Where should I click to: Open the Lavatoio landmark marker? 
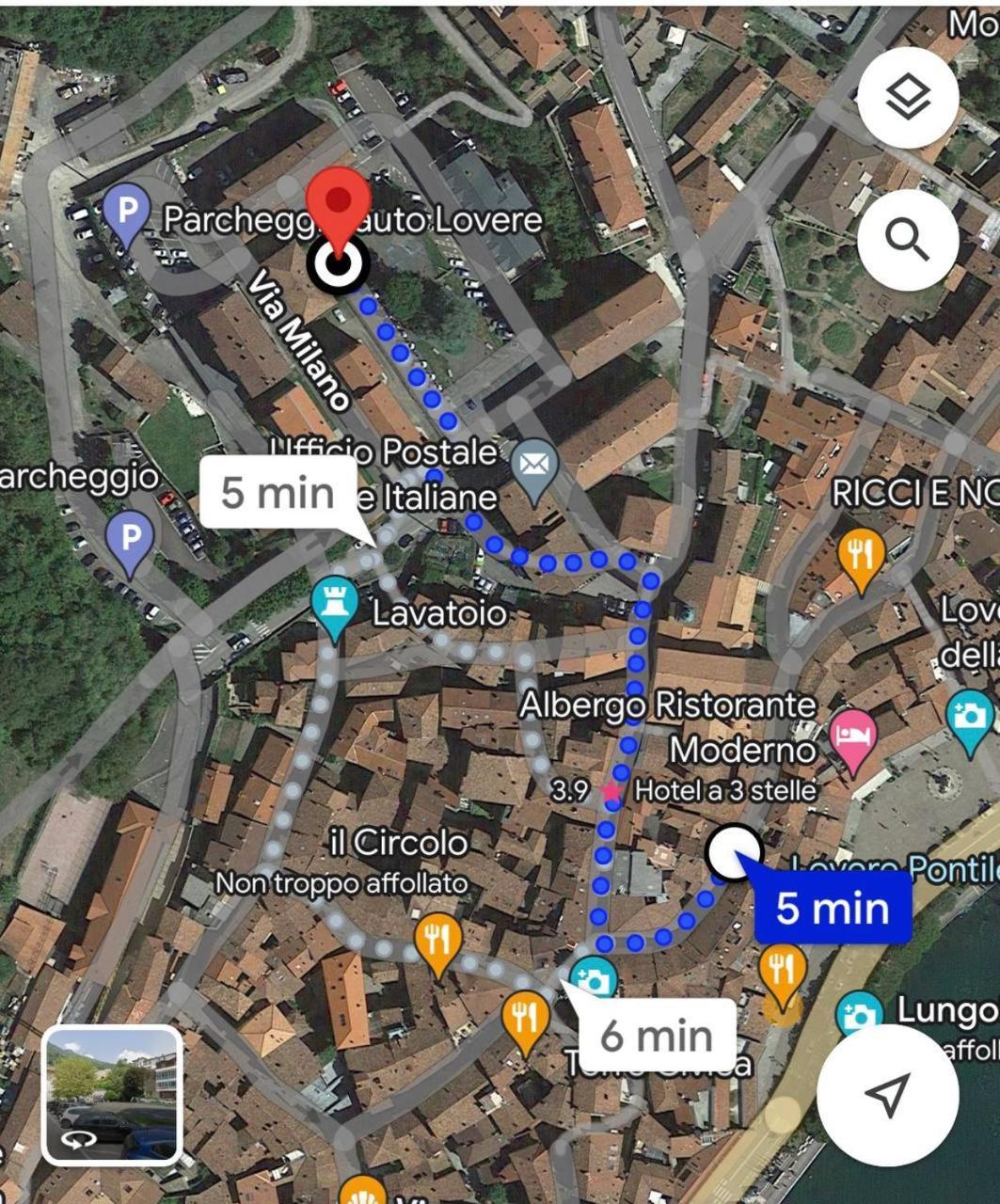pos(334,605)
